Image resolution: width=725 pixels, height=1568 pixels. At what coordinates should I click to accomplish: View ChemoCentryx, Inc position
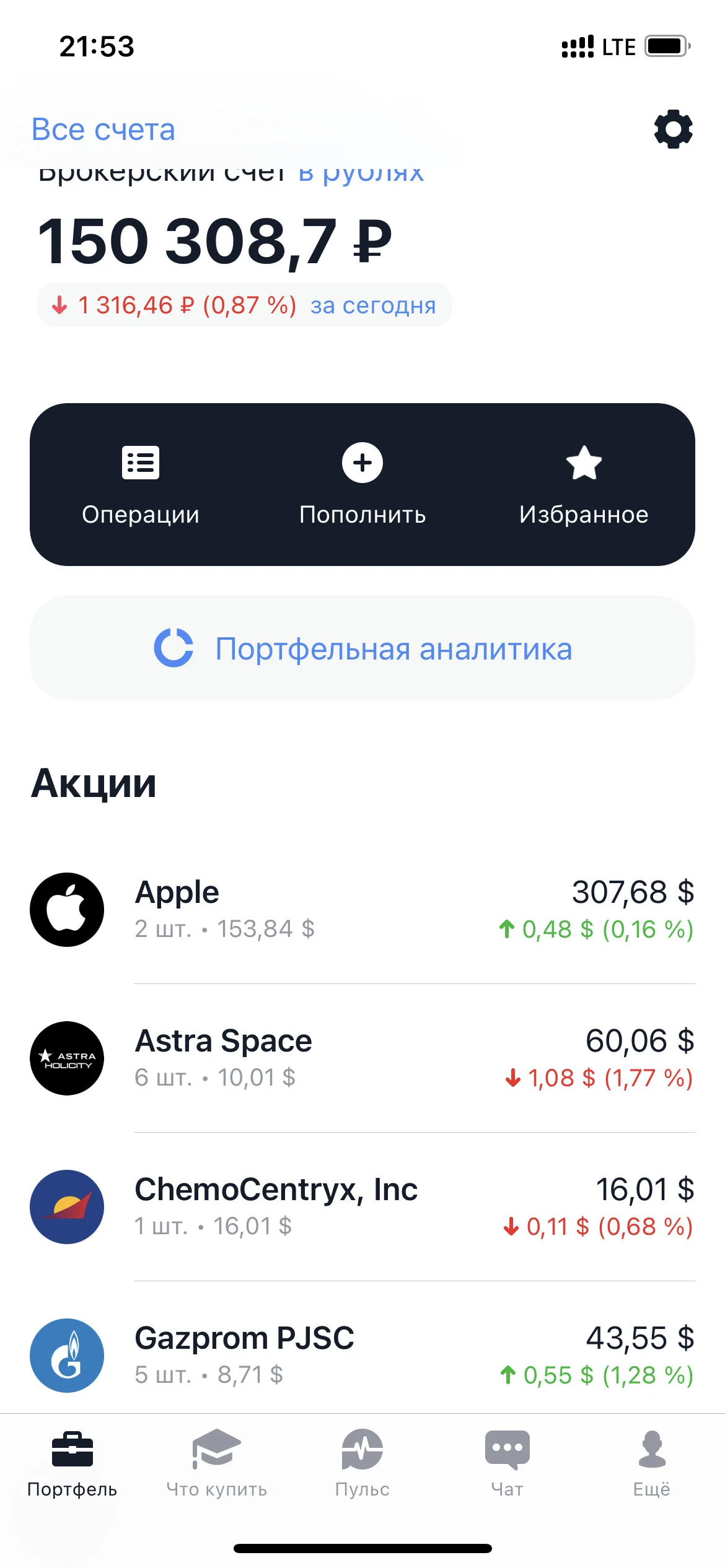362,1207
